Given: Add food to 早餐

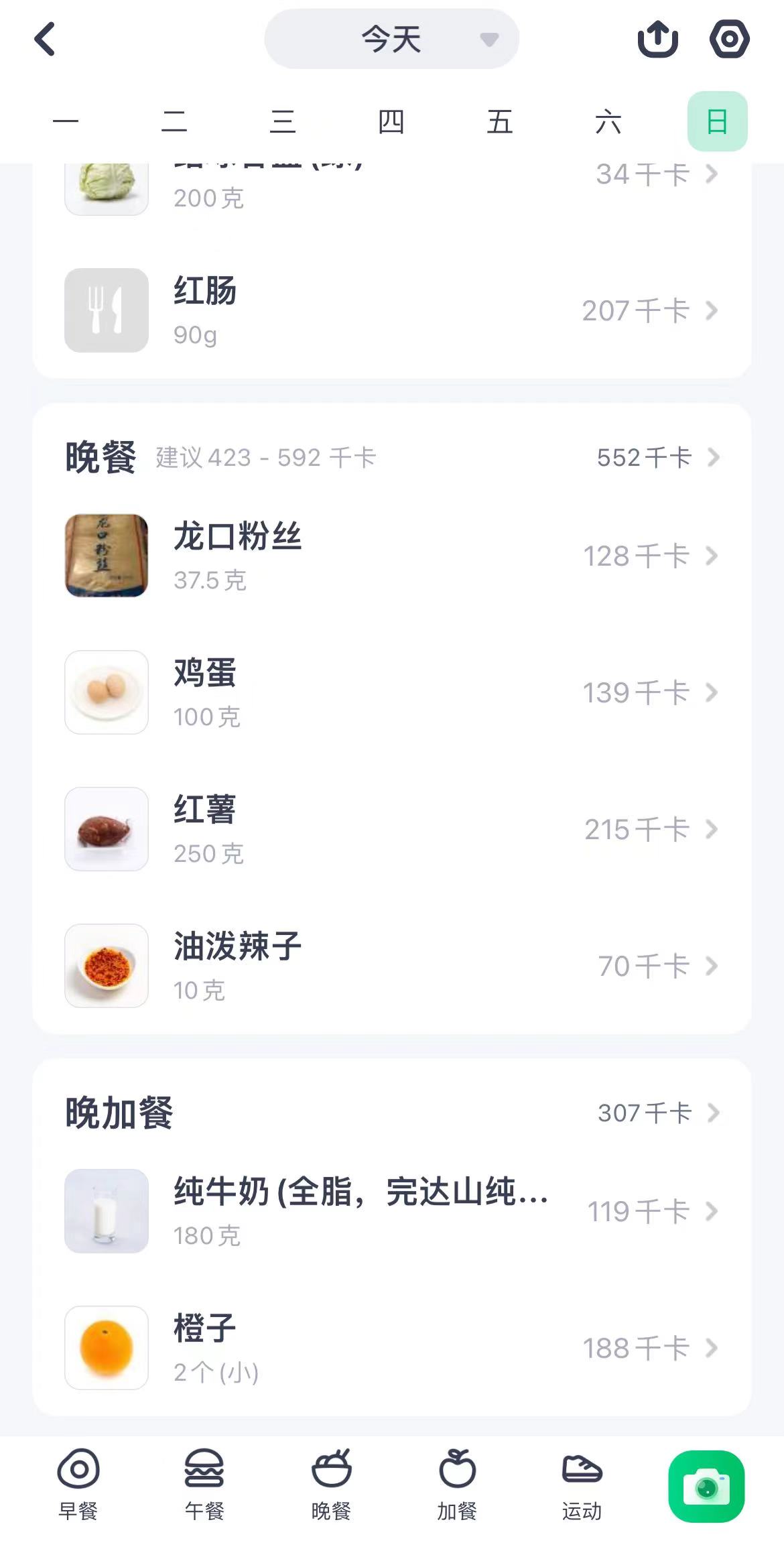Looking at the screenshot, I should [78, 1484].
